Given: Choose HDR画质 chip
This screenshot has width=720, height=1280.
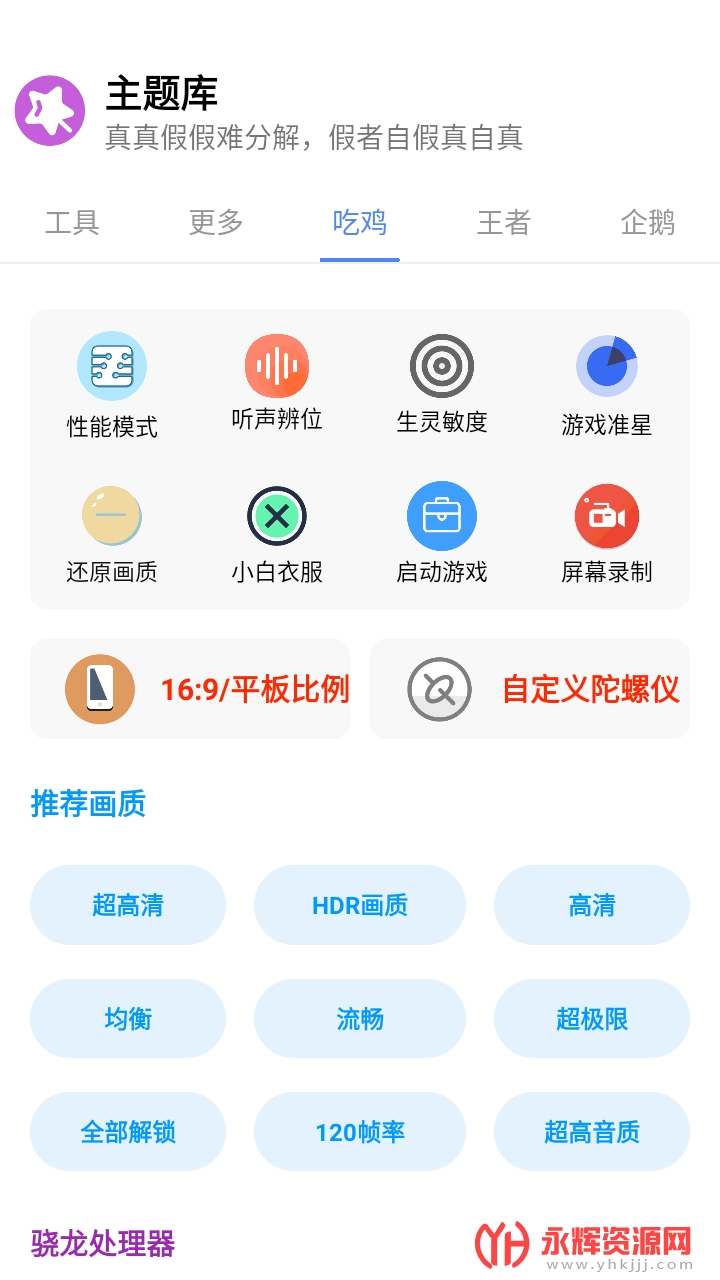Looking at the screenshot, I should (x=360, y=905).
